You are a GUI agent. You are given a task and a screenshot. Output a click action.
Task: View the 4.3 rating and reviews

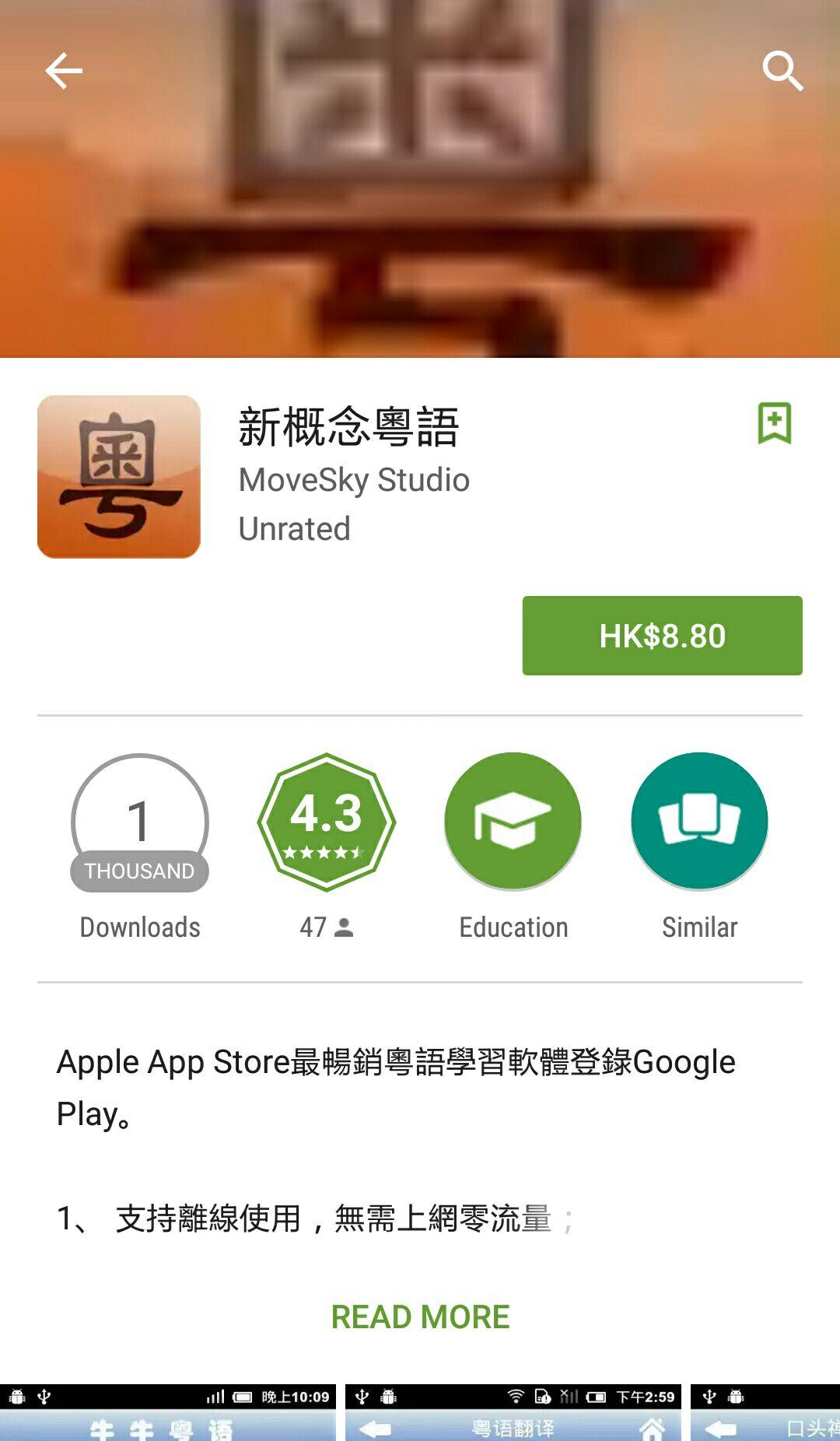327,822
